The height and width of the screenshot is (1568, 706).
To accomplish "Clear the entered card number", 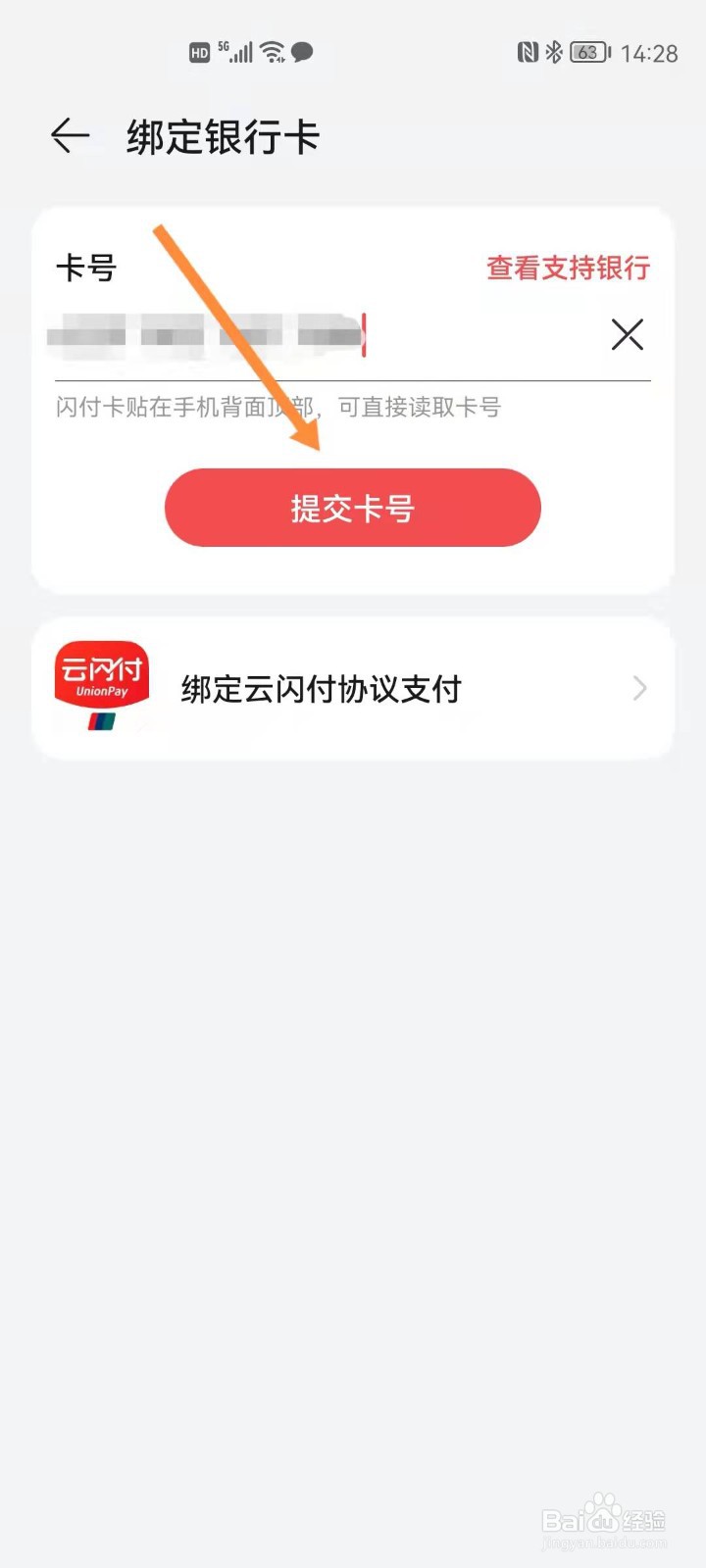I will click(628, 335).
